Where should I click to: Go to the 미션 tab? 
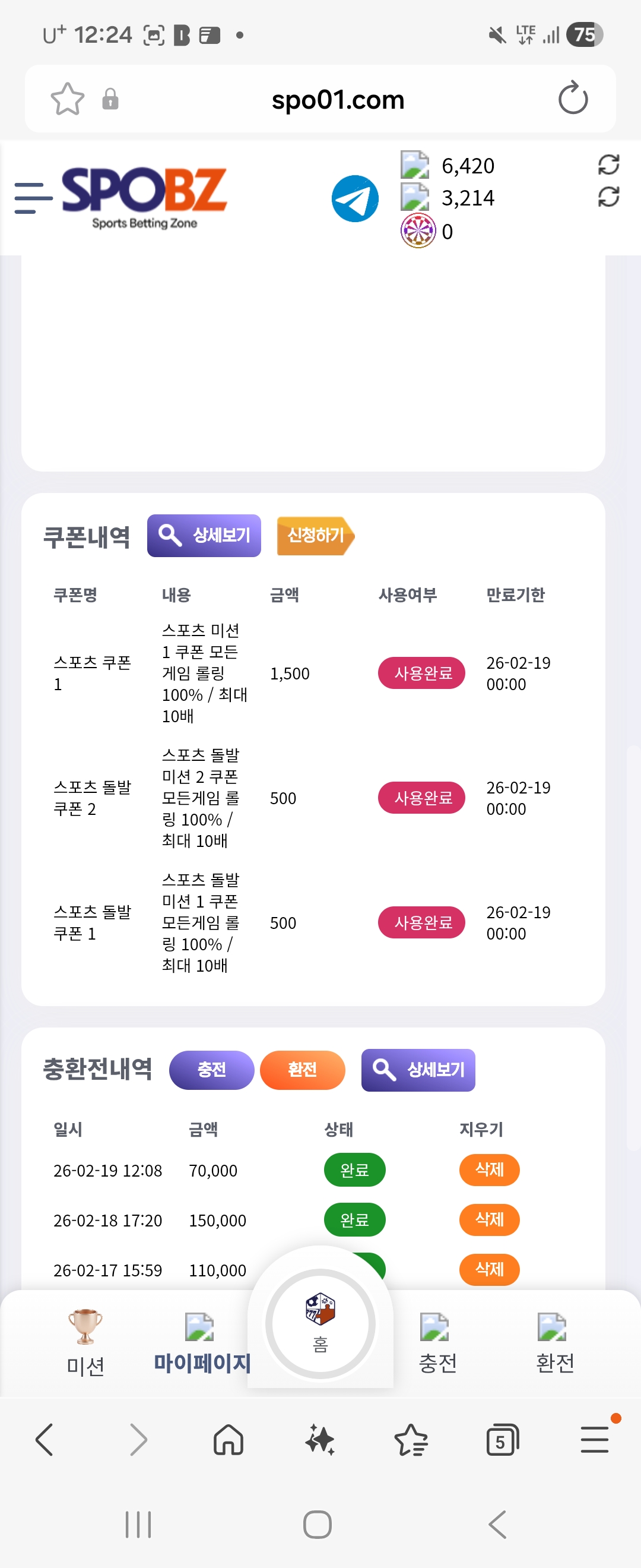[85, 1343]
